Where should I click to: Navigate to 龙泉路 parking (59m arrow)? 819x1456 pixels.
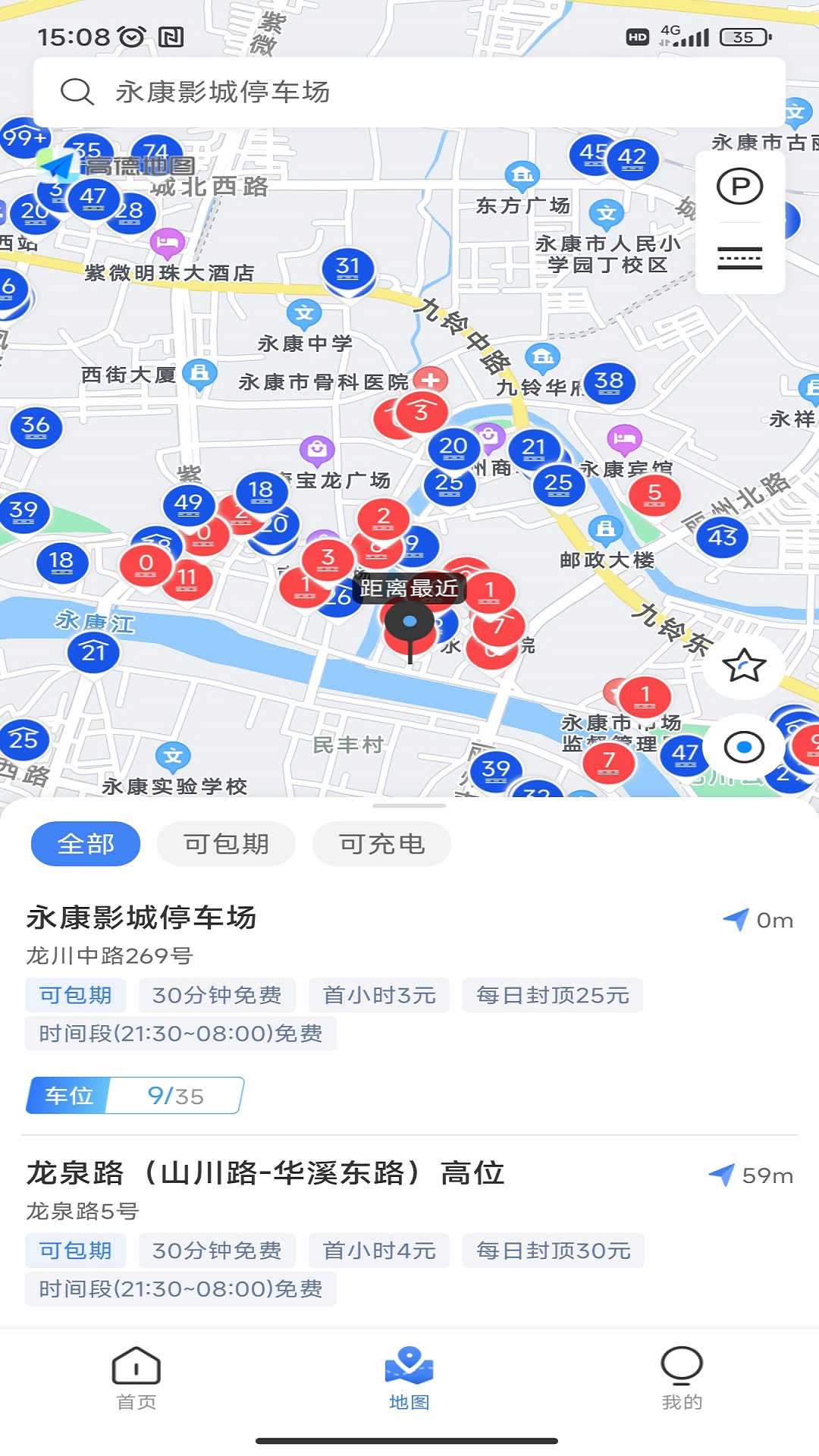point(751,1175)
